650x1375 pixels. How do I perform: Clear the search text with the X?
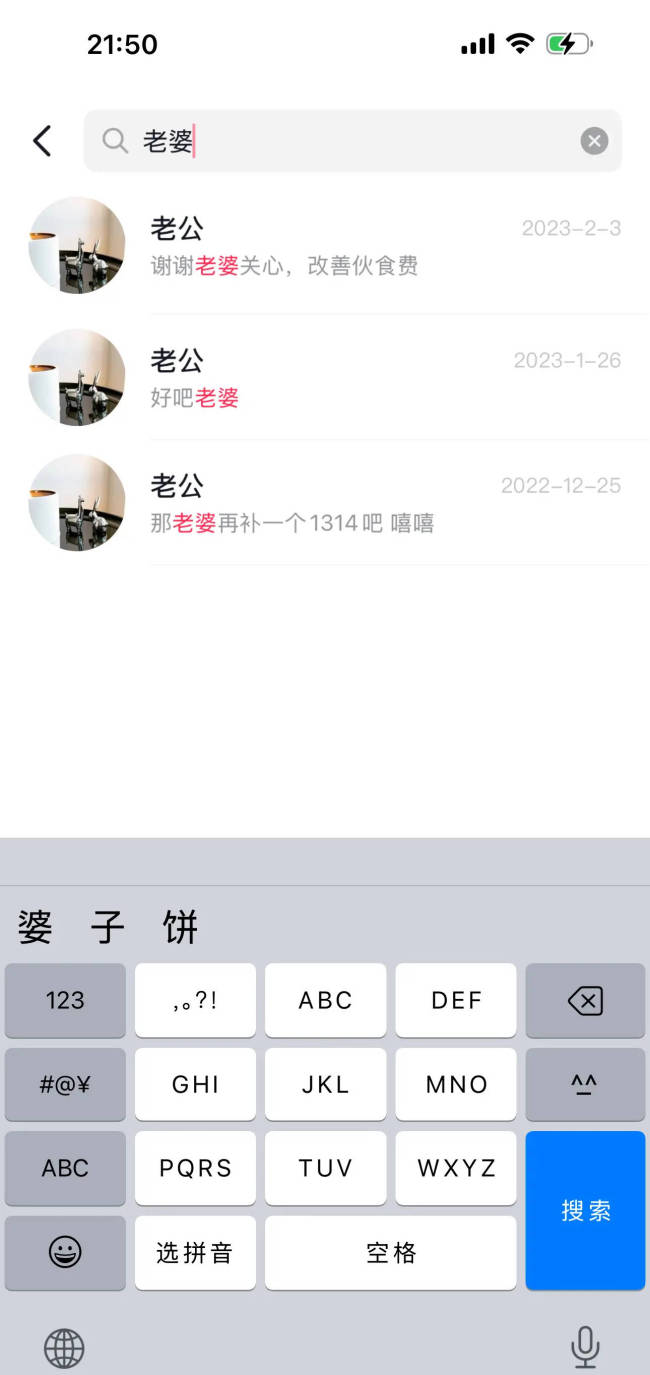pyautogui.click(x=594, y=141)
